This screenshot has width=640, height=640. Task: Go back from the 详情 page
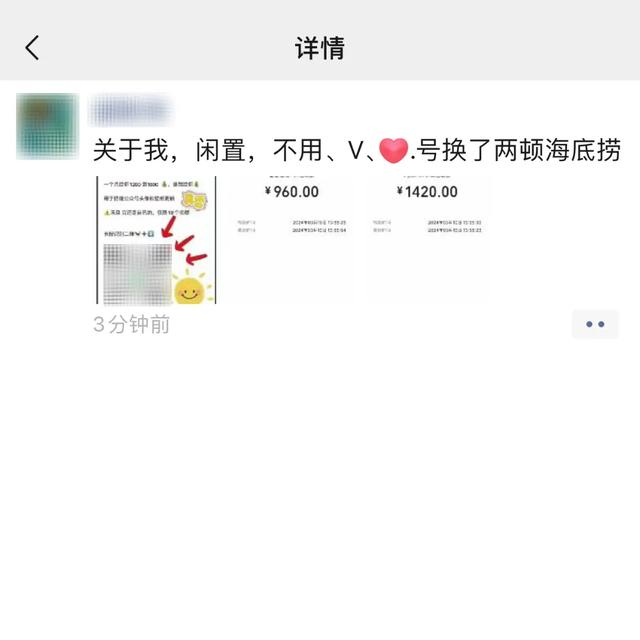(33, 47)
